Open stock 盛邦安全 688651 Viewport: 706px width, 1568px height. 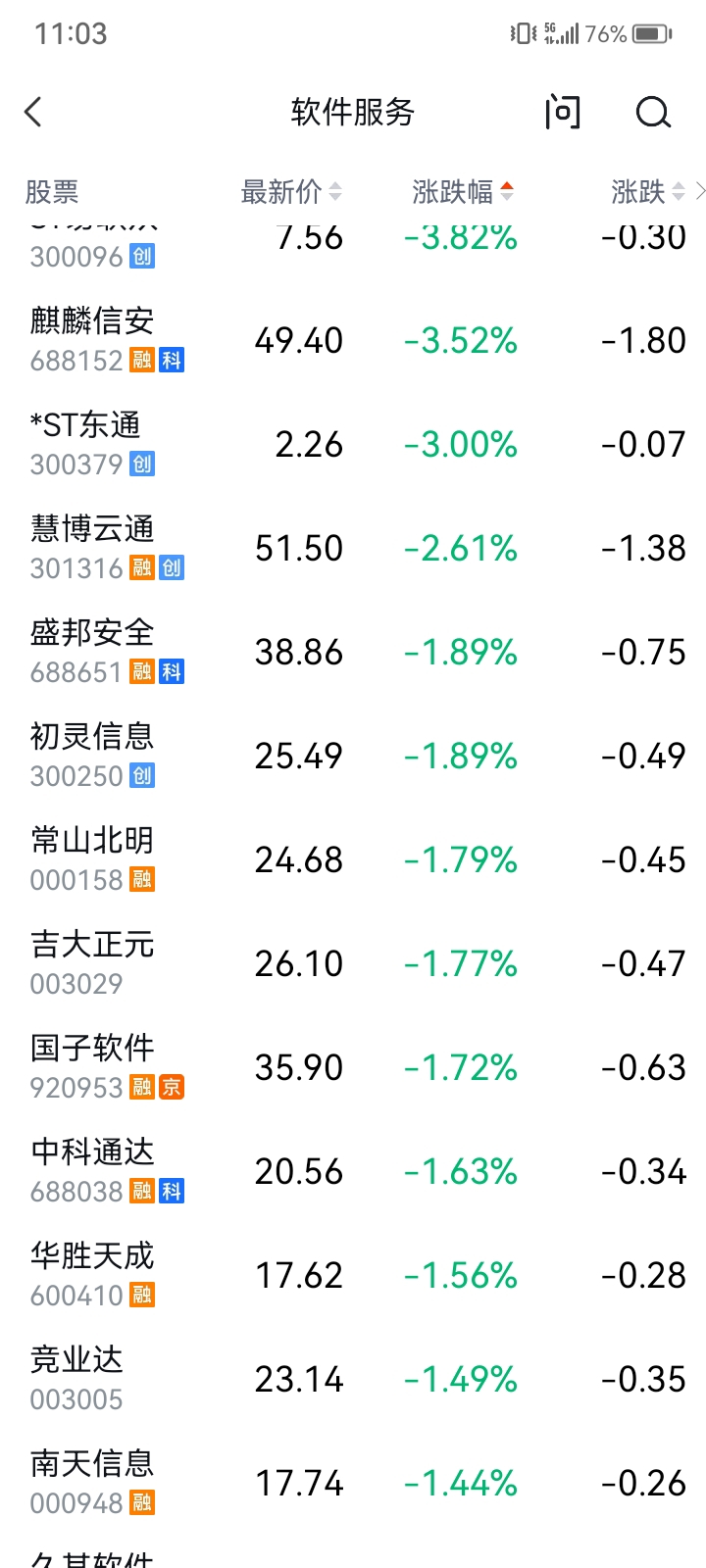click(353, 652)
